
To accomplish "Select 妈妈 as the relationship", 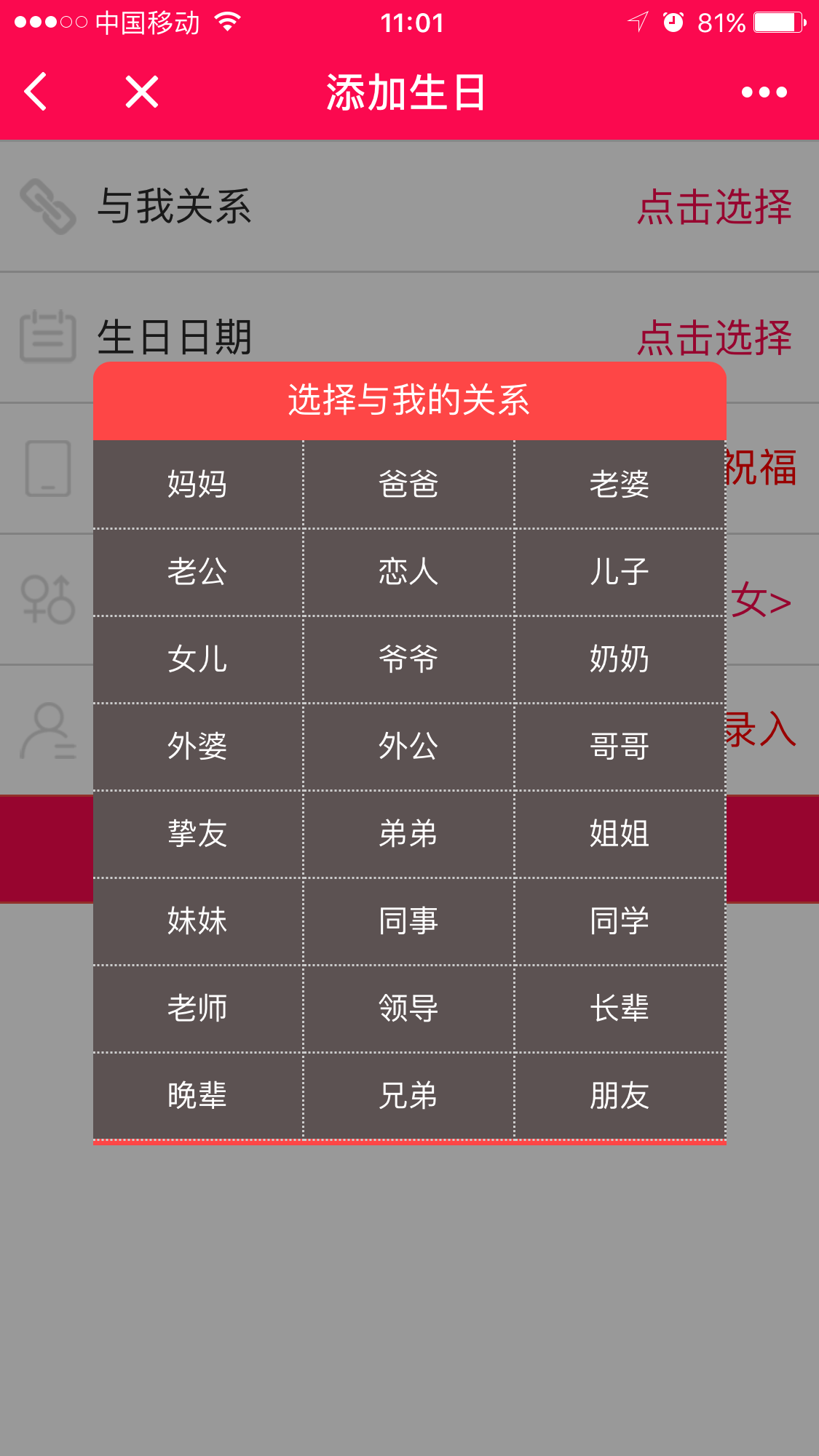I will 197,485.
